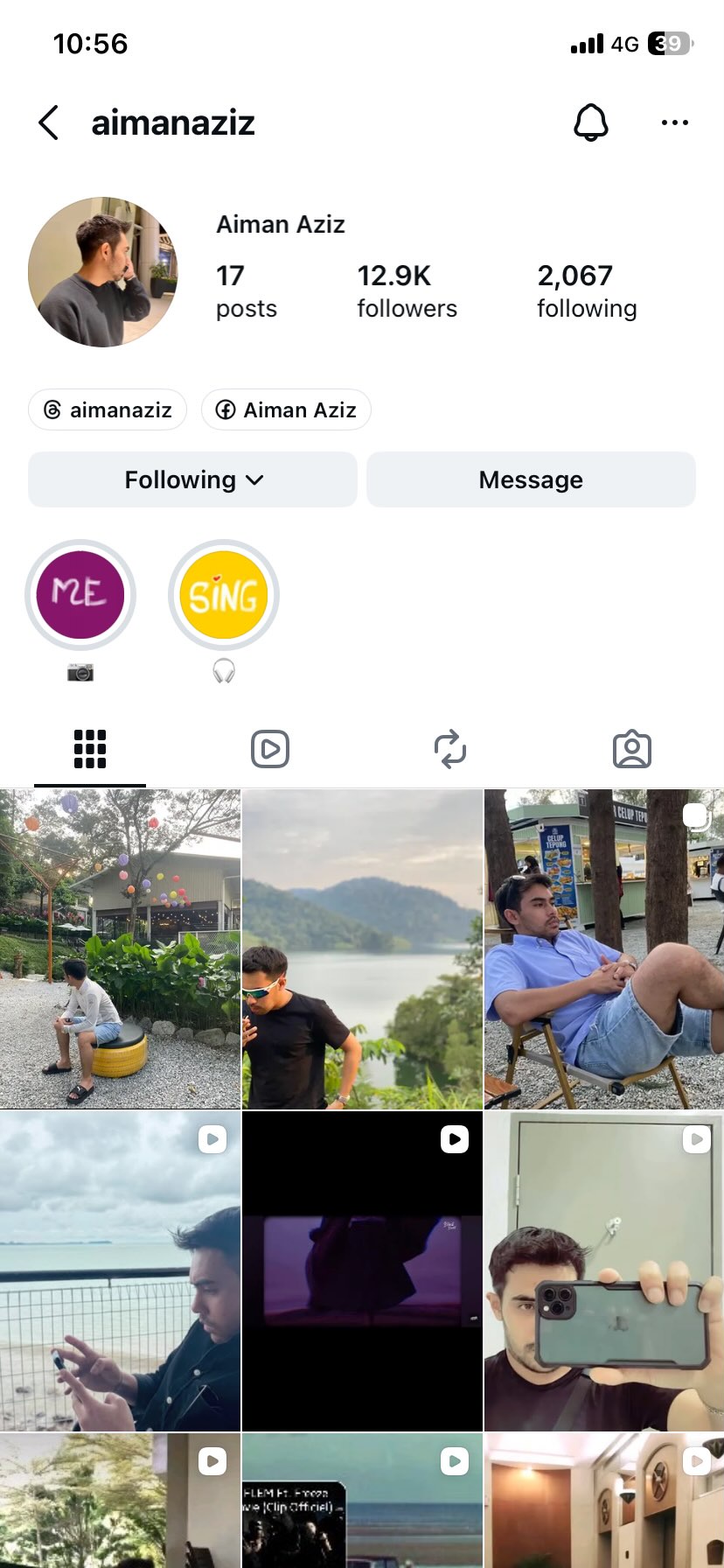Image resolution: width=724 pixels, height=1568 pixels.
Task: Switch to the posts grid tab
Action: tap(90, 749)
